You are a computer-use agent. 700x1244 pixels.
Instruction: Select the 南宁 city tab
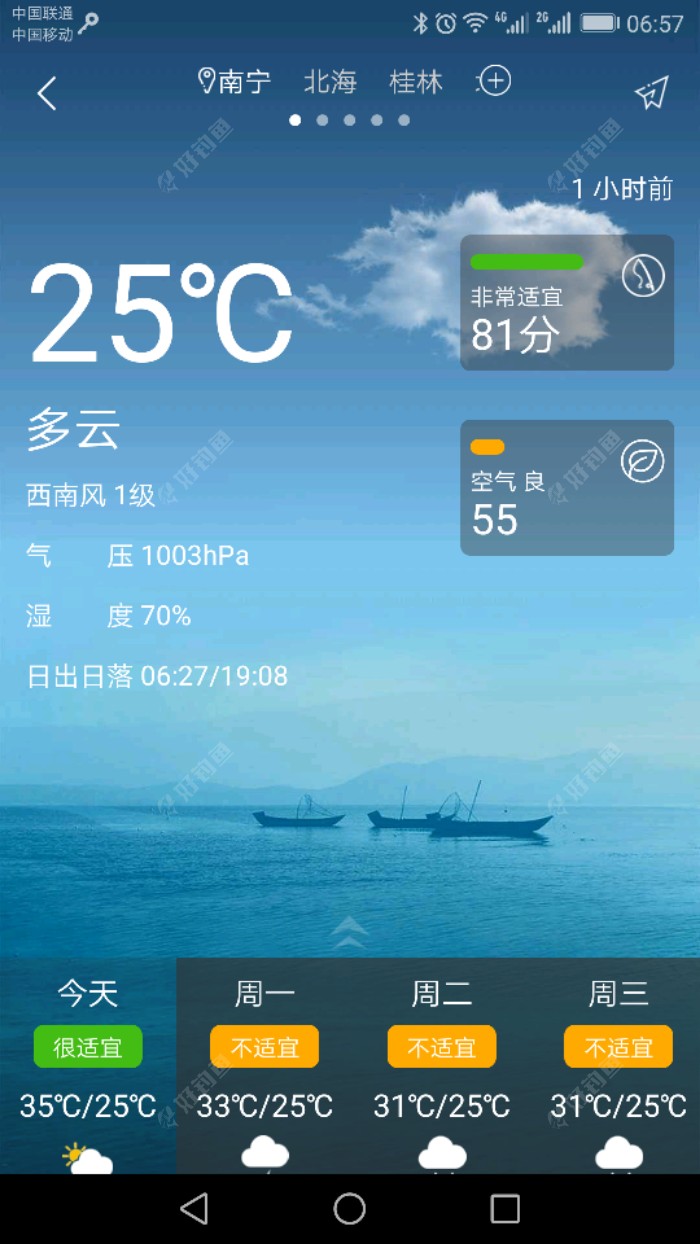(236, 82)
